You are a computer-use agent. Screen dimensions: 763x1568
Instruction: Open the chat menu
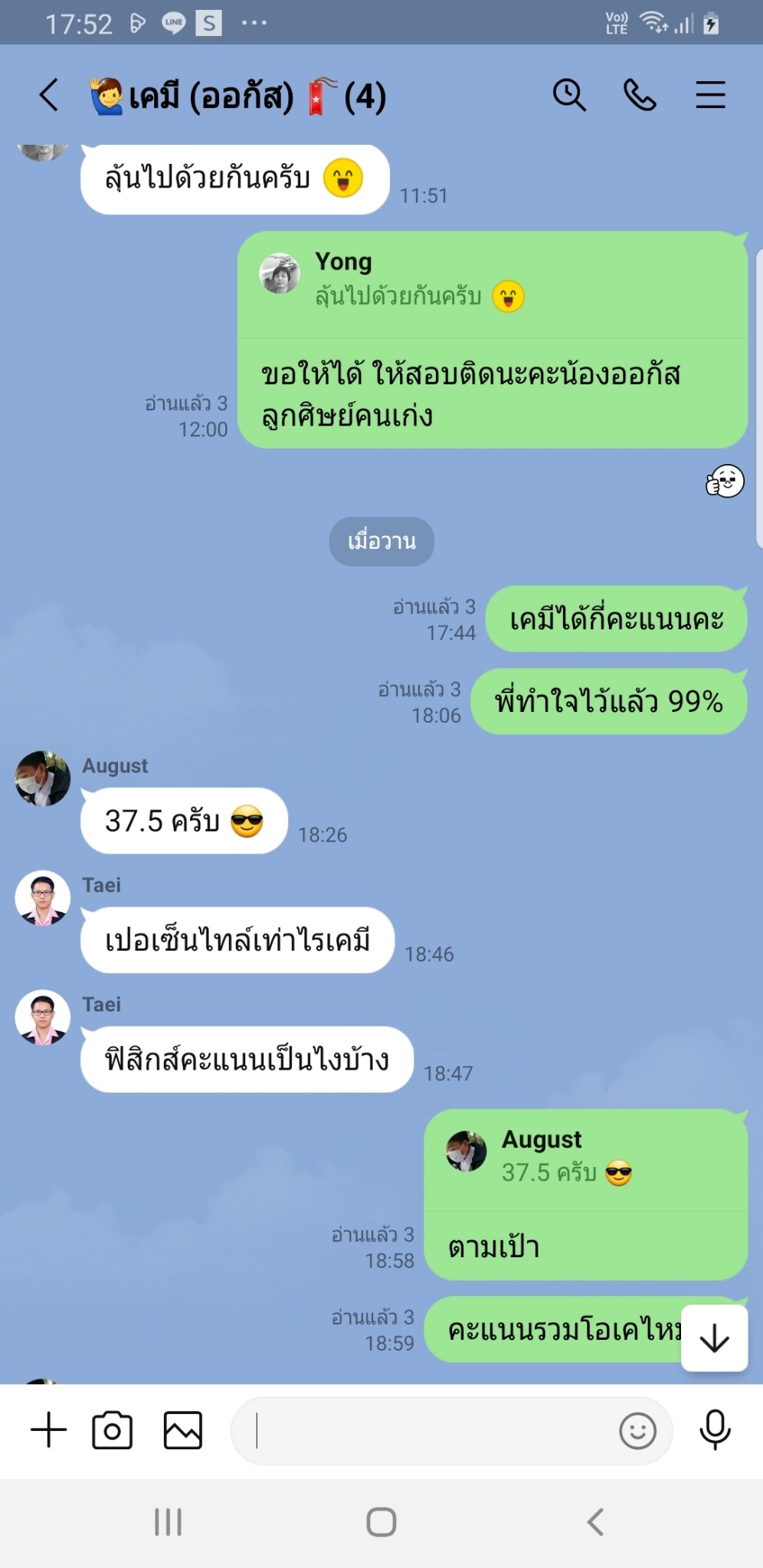pos(710,96)
